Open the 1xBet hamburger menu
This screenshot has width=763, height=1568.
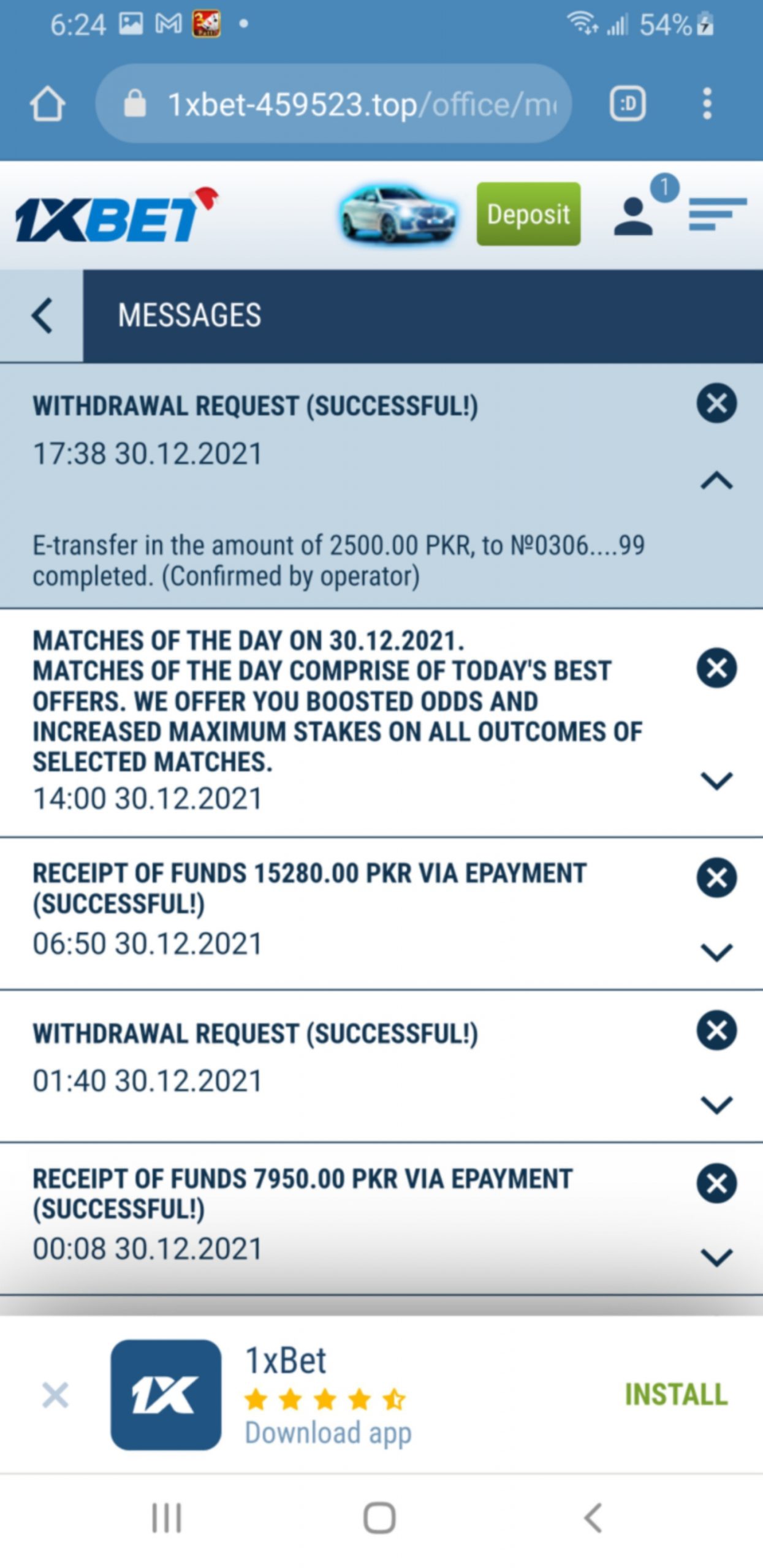(x=717, y=214)
